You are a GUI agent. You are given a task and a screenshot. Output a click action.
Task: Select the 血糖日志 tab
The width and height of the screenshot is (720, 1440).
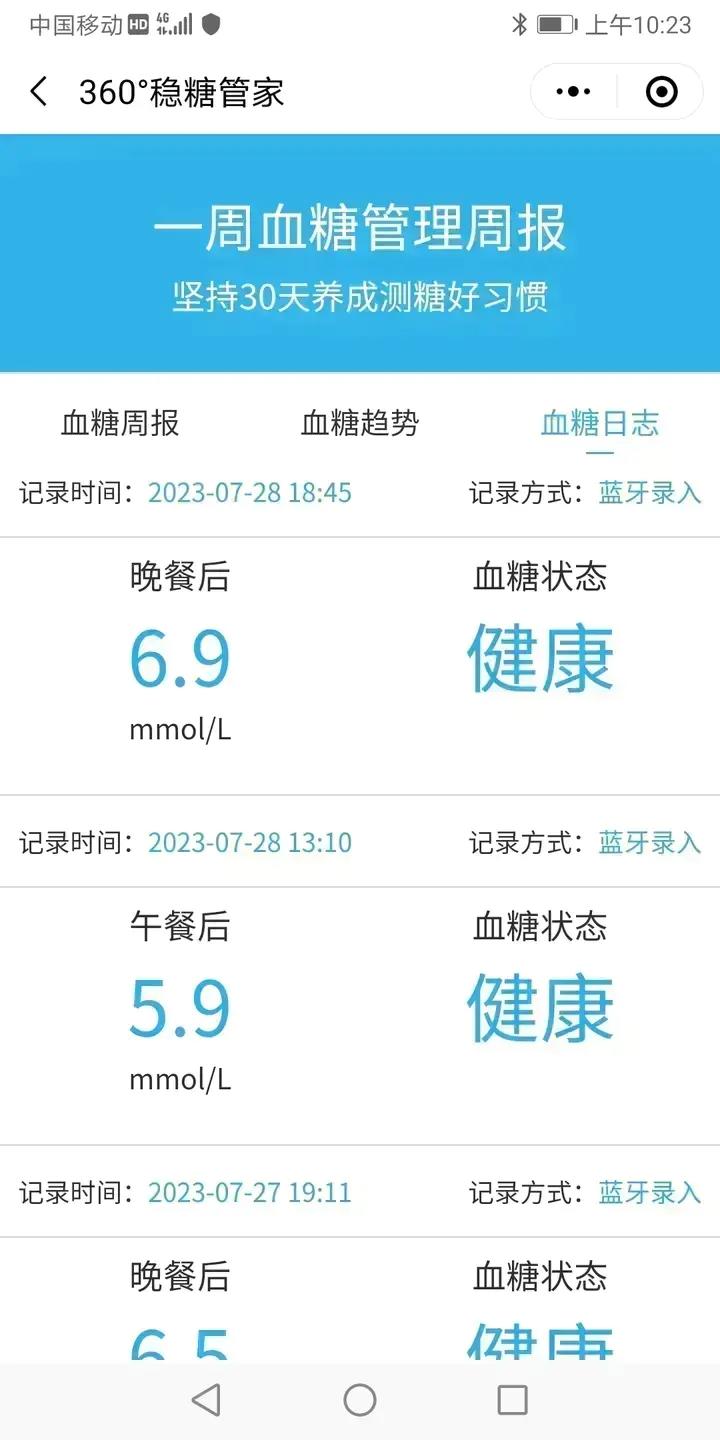(600, 423)
